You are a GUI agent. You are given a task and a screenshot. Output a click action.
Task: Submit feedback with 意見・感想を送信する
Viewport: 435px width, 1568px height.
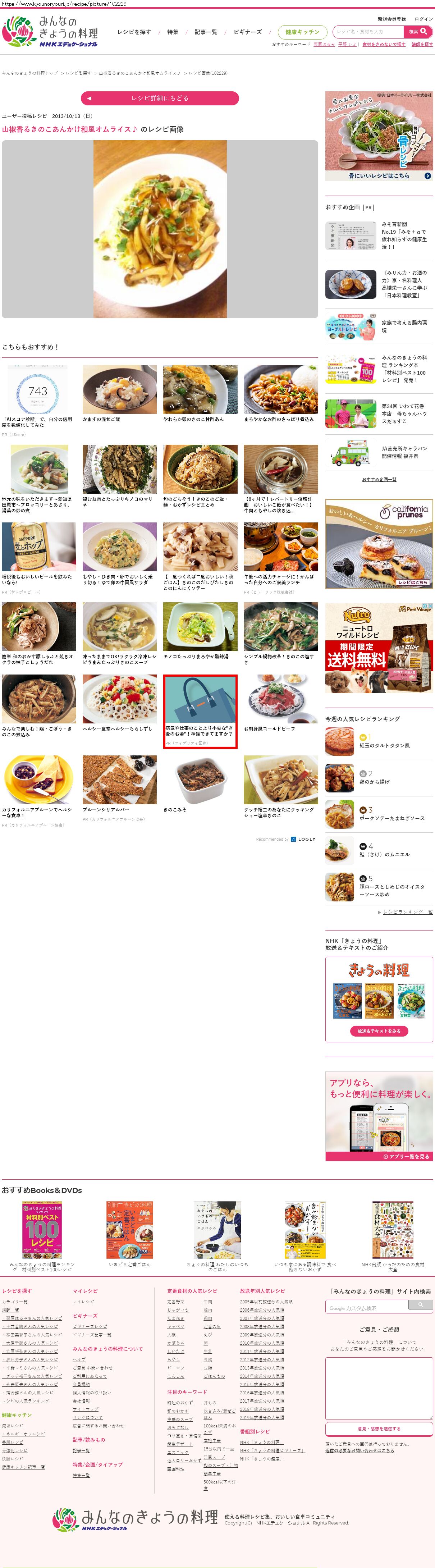[x=379, y=1428]
